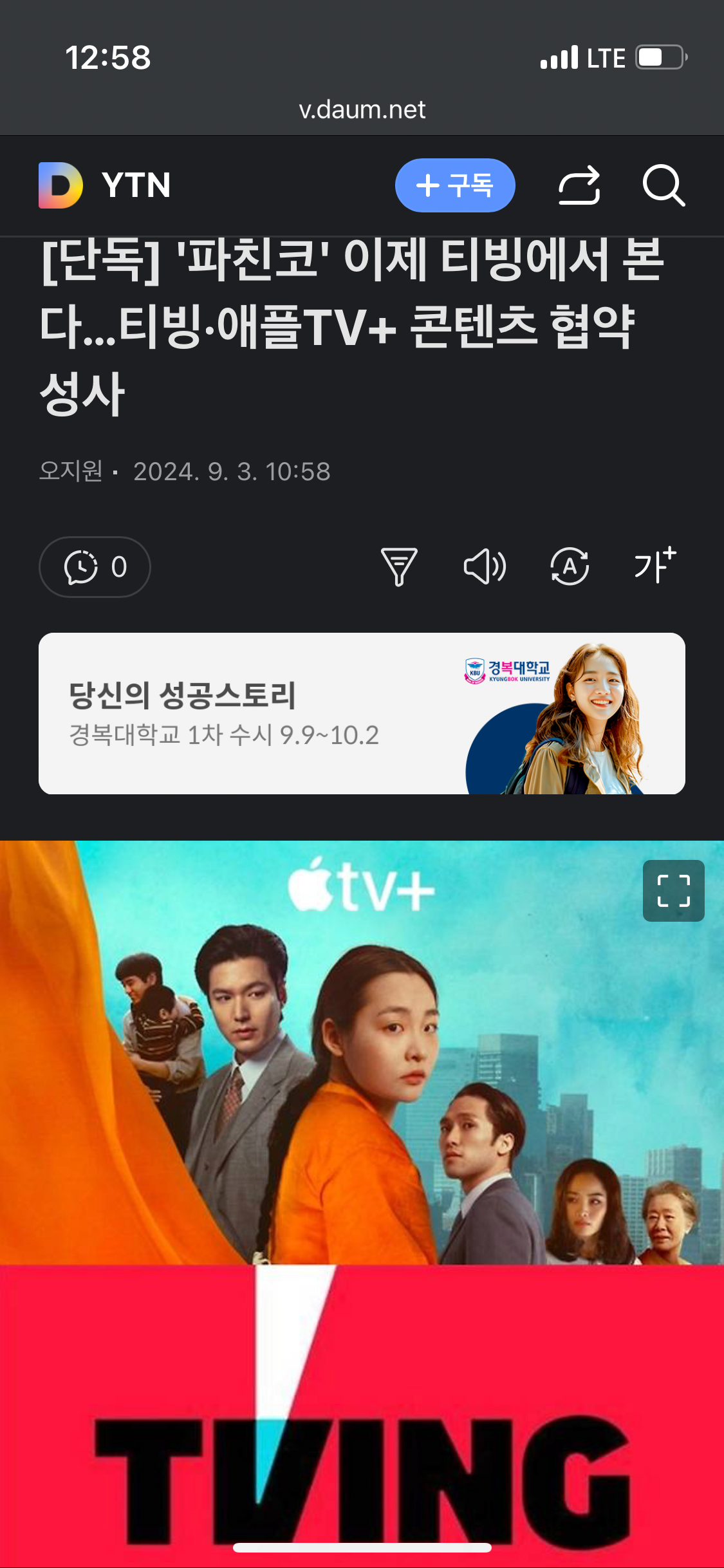Image resolution: width=724 pixels, height=1568 pixels.
Task: Open the 경복대학교 admissions ad banner
Action: coord(362,713)
